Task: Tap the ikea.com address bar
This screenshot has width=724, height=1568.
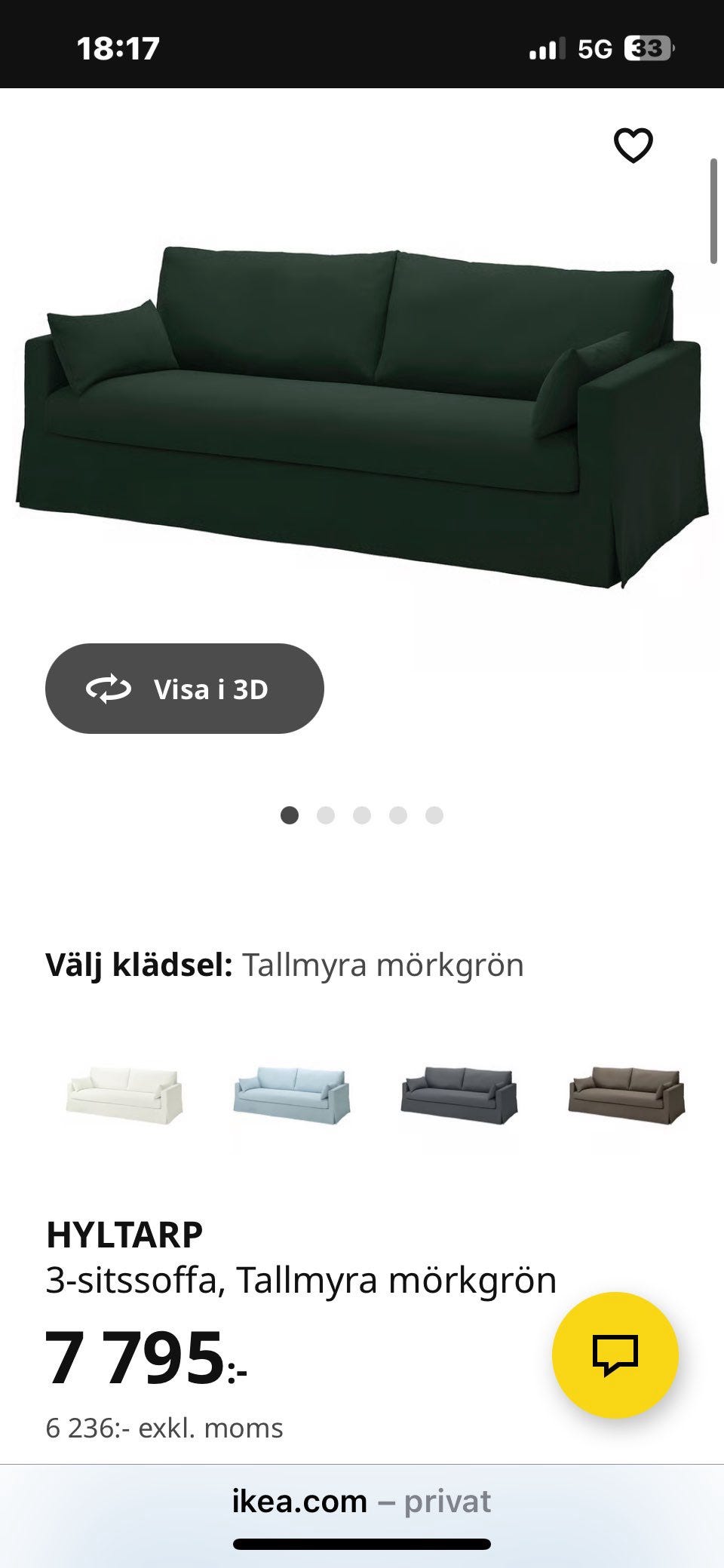Action: [x=362, y=1501]
